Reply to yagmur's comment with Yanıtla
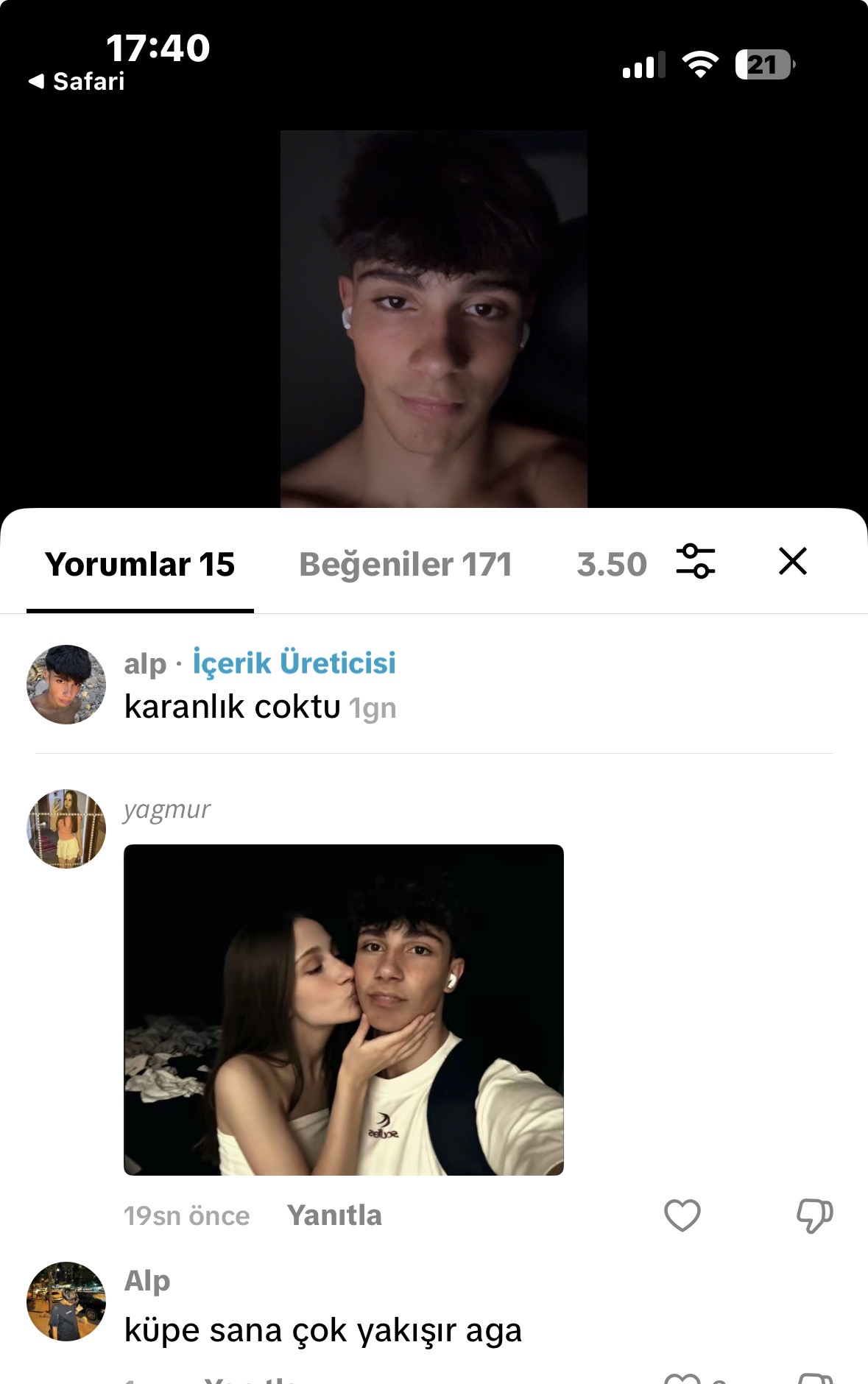The width and height of the screenshot is (868, 1384). [x=334, y=1215]
